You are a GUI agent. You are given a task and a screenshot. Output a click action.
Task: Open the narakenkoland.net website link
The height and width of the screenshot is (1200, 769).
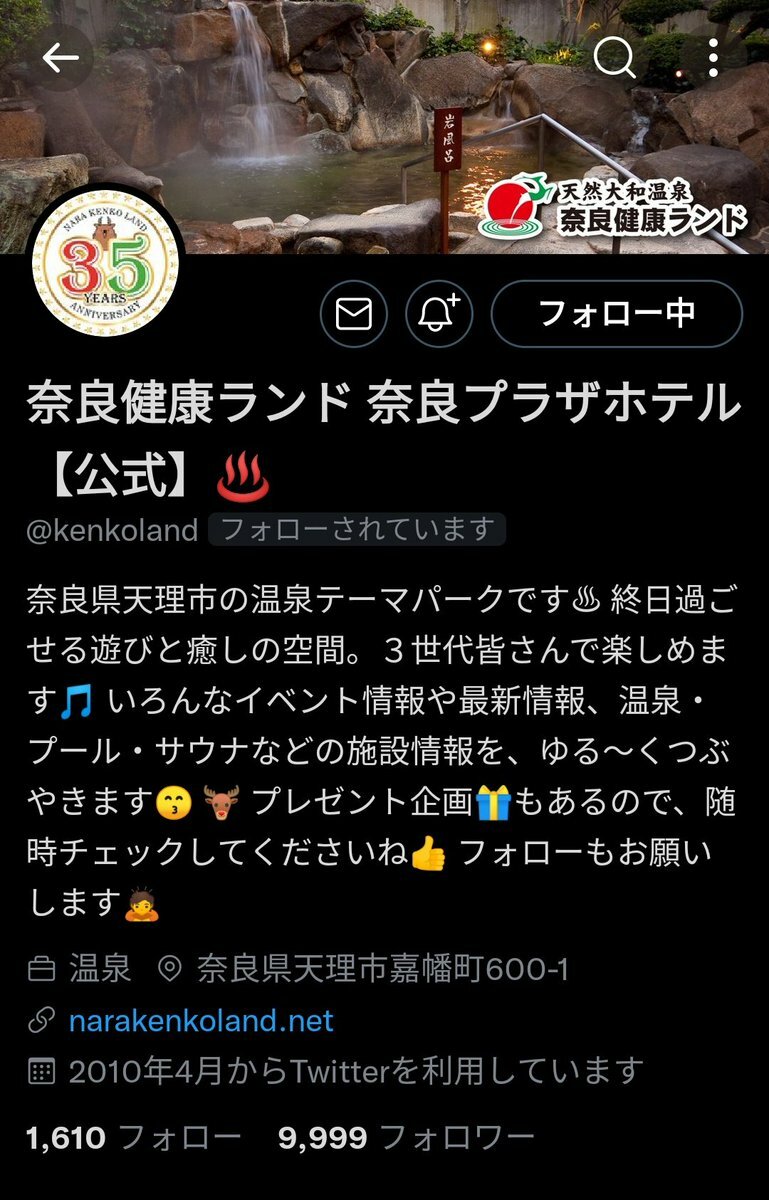[201, 1021]
